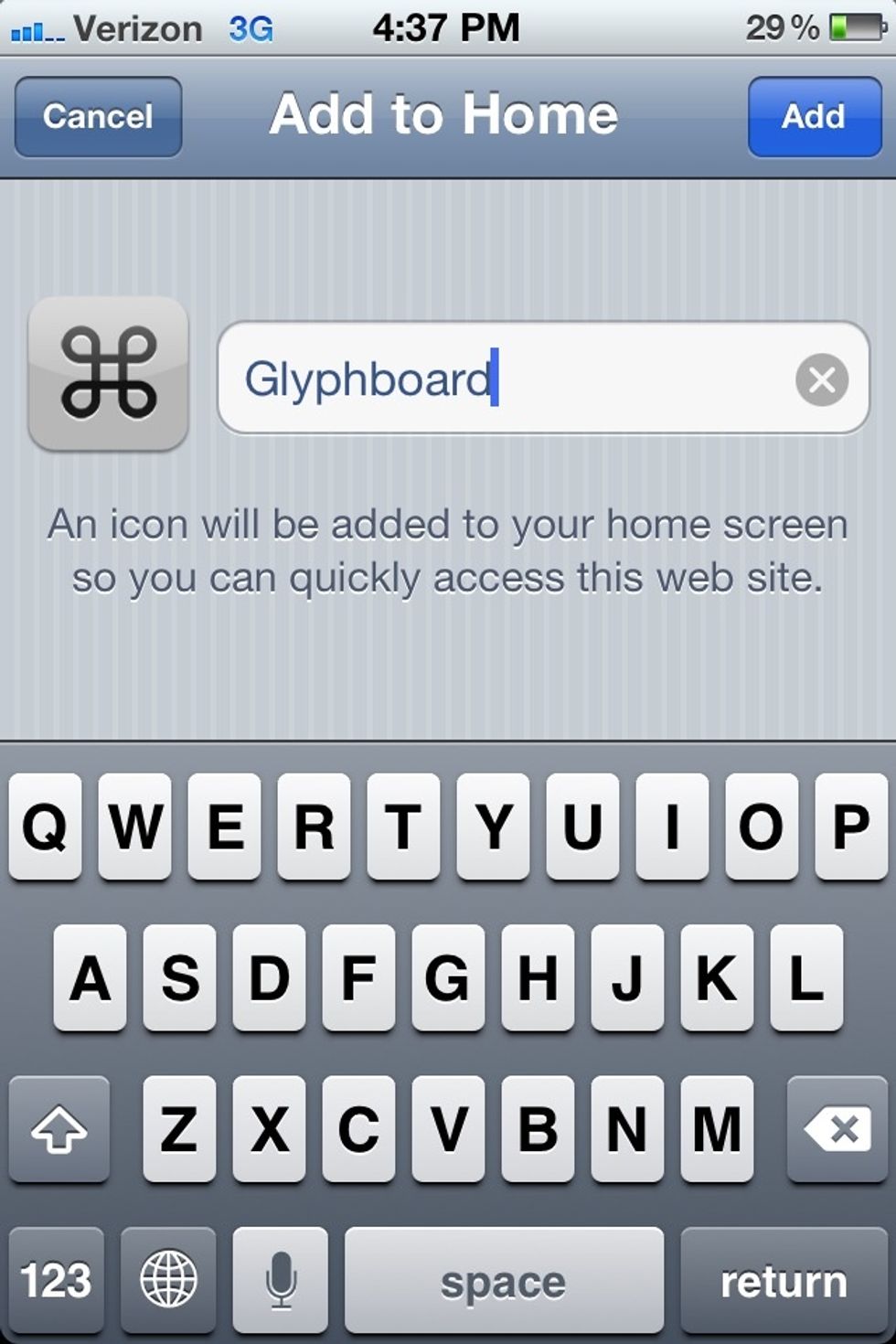896x1344 pixels.
Task: Tap the space bar
Action: [502, 1278]
